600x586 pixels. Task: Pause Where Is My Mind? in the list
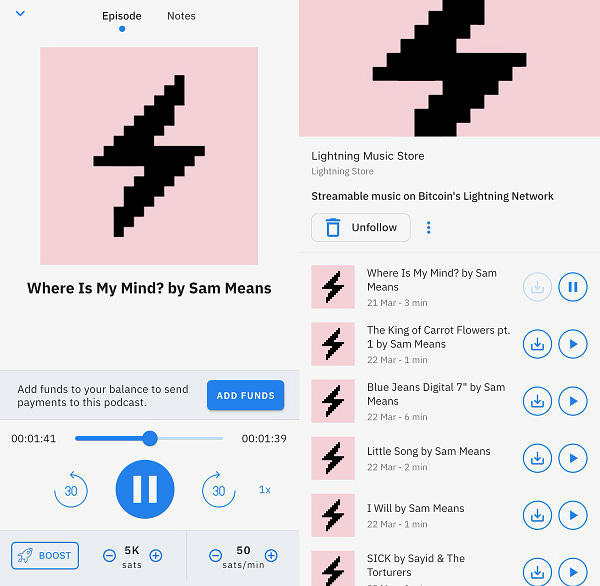pyautogui.click(x=572, y=287)
